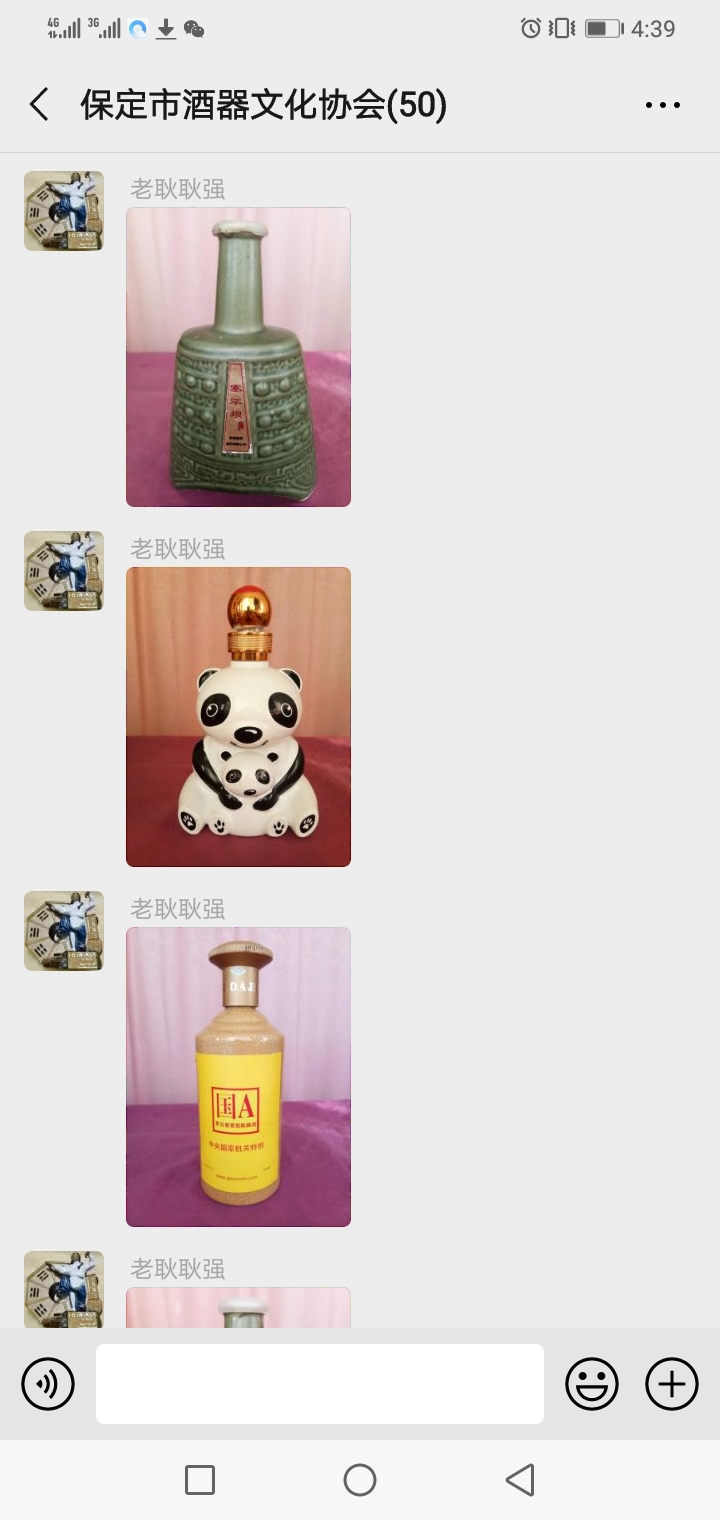
Task: Switch to voice message input
Action: (x=48, y=1384)
